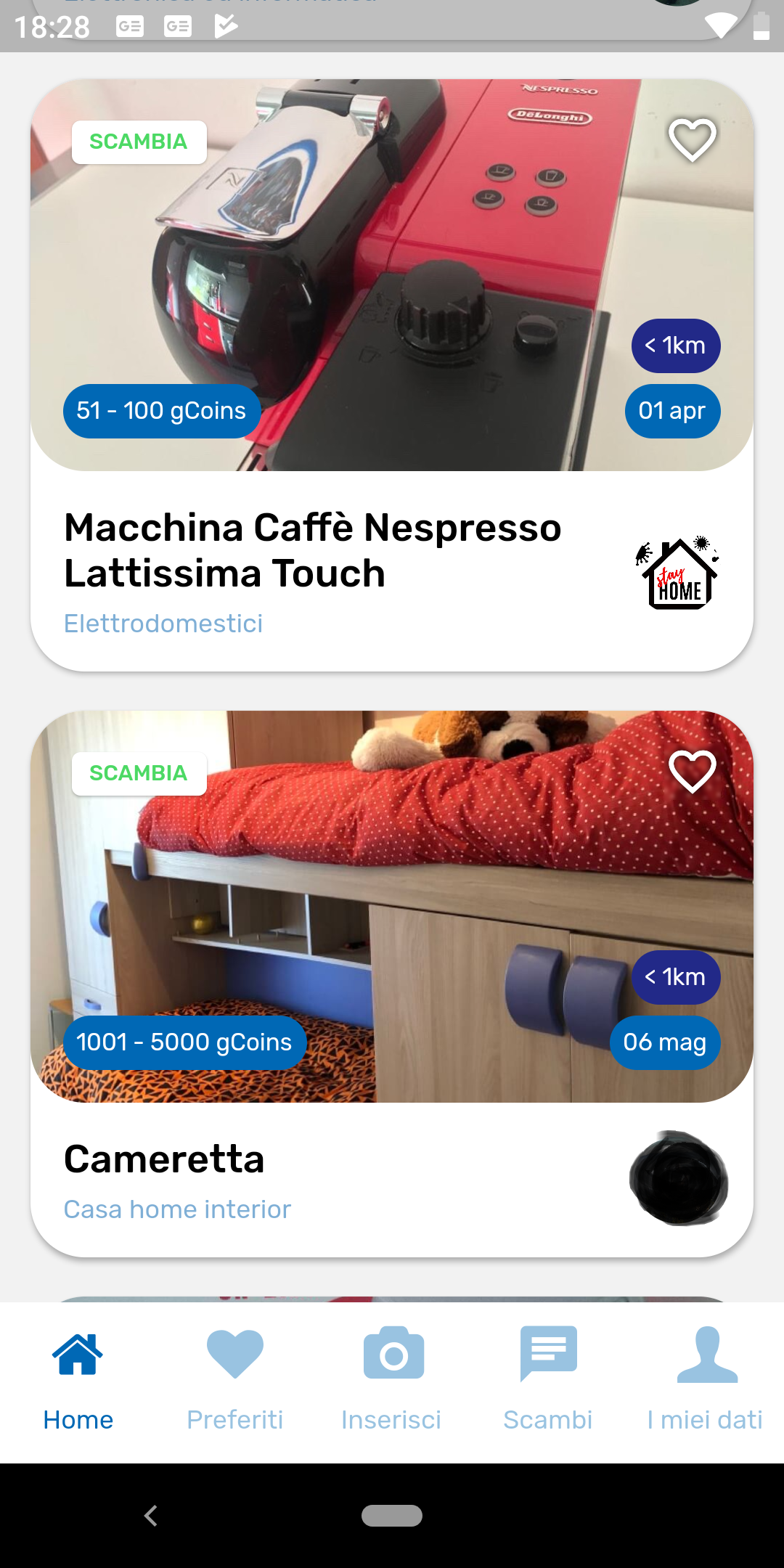Favorite the Cameretta listing

692,771
